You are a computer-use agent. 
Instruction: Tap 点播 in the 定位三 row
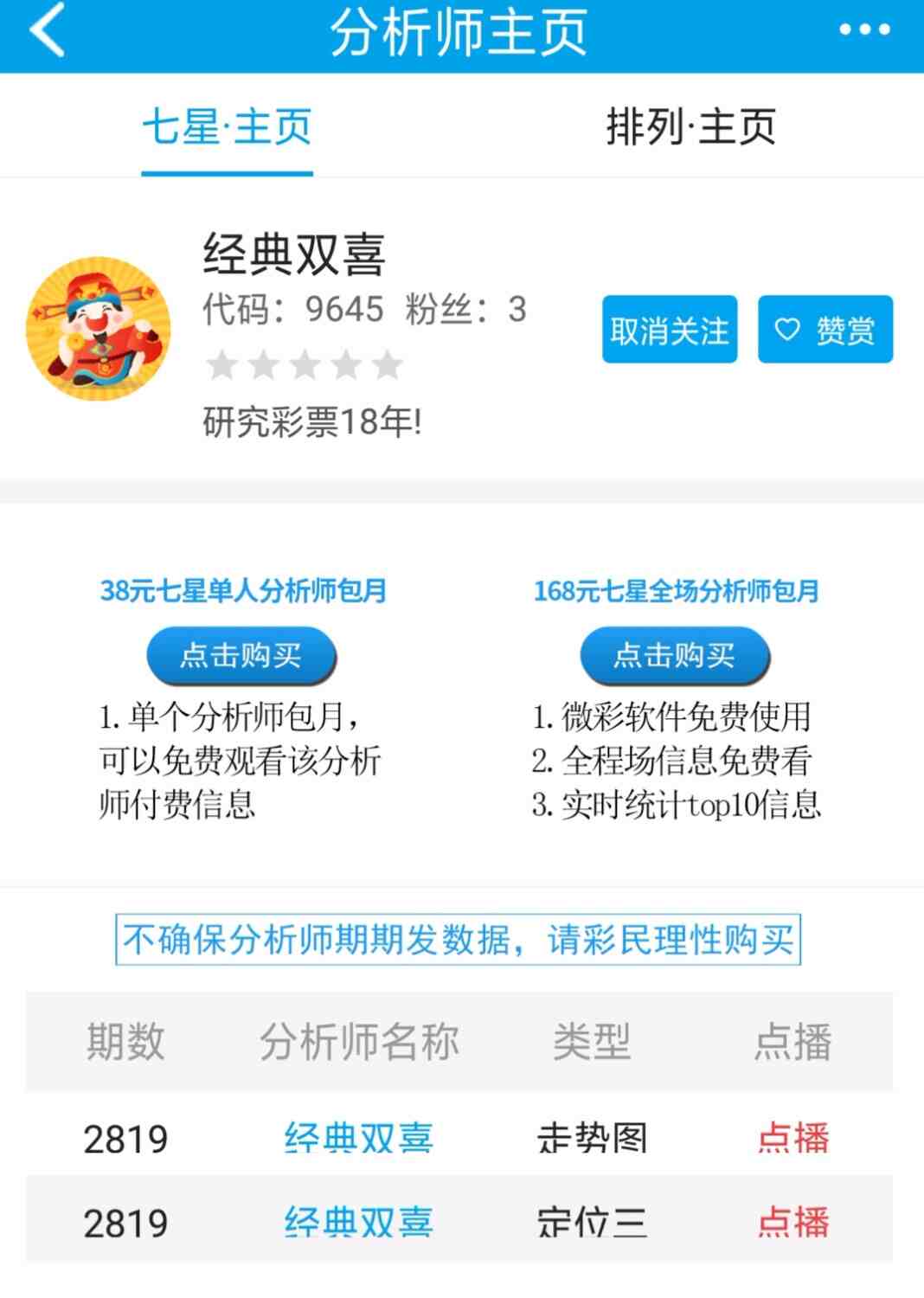(x=792, y=1222)
